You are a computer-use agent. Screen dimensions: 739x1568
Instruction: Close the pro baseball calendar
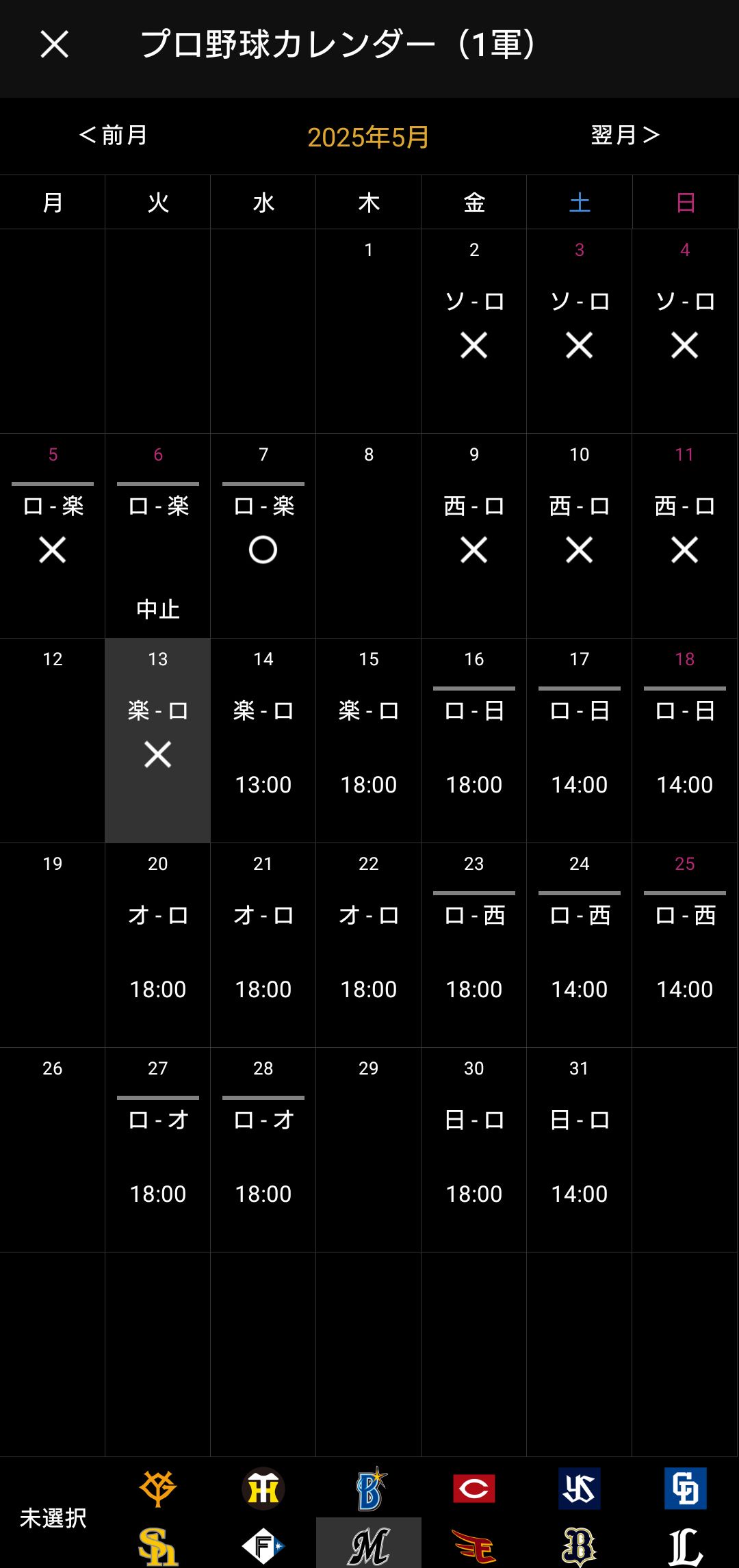pyautogui.click(x=54, y=44)
